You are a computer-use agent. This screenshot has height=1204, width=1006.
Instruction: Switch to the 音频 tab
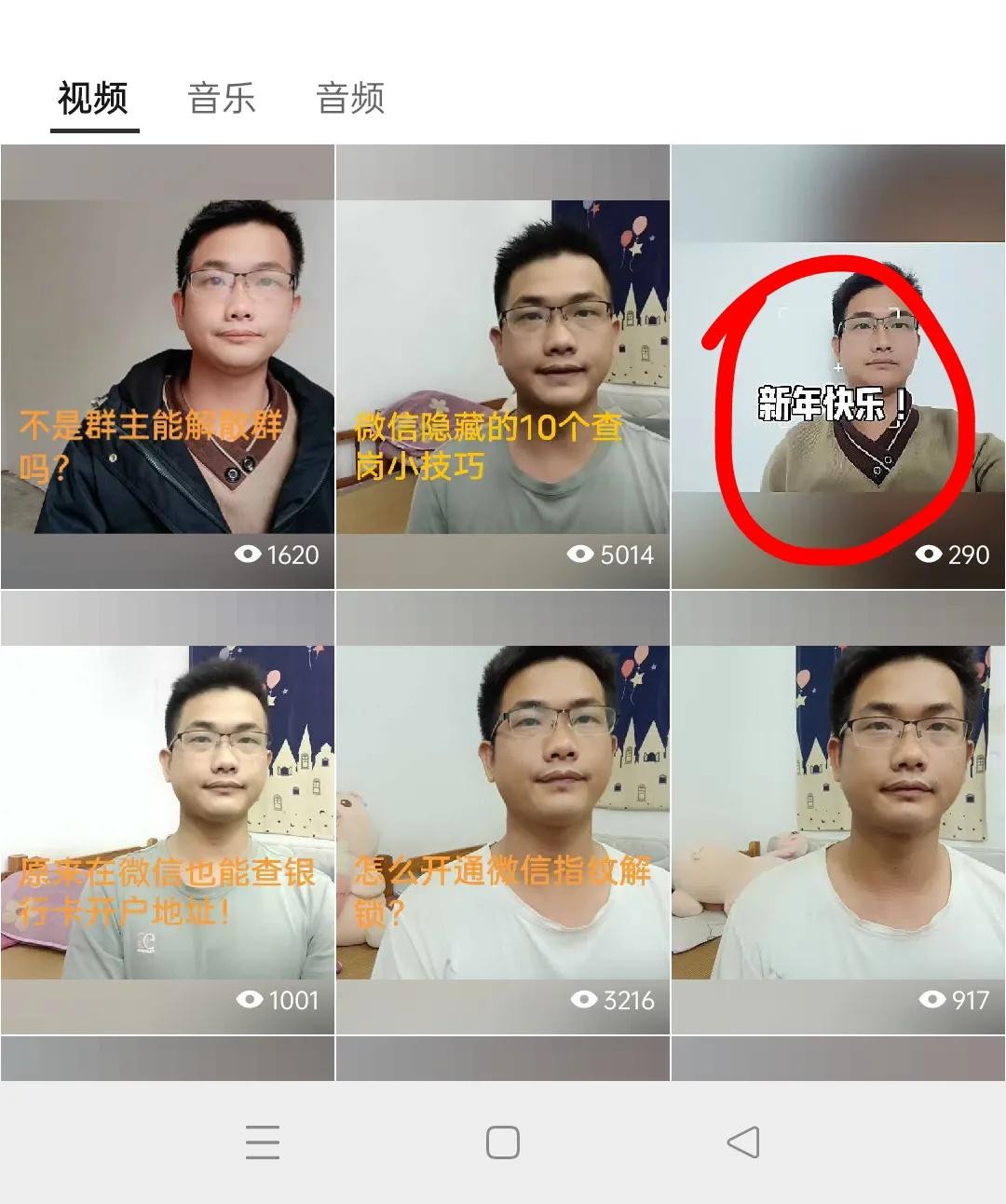coord(350,99)
